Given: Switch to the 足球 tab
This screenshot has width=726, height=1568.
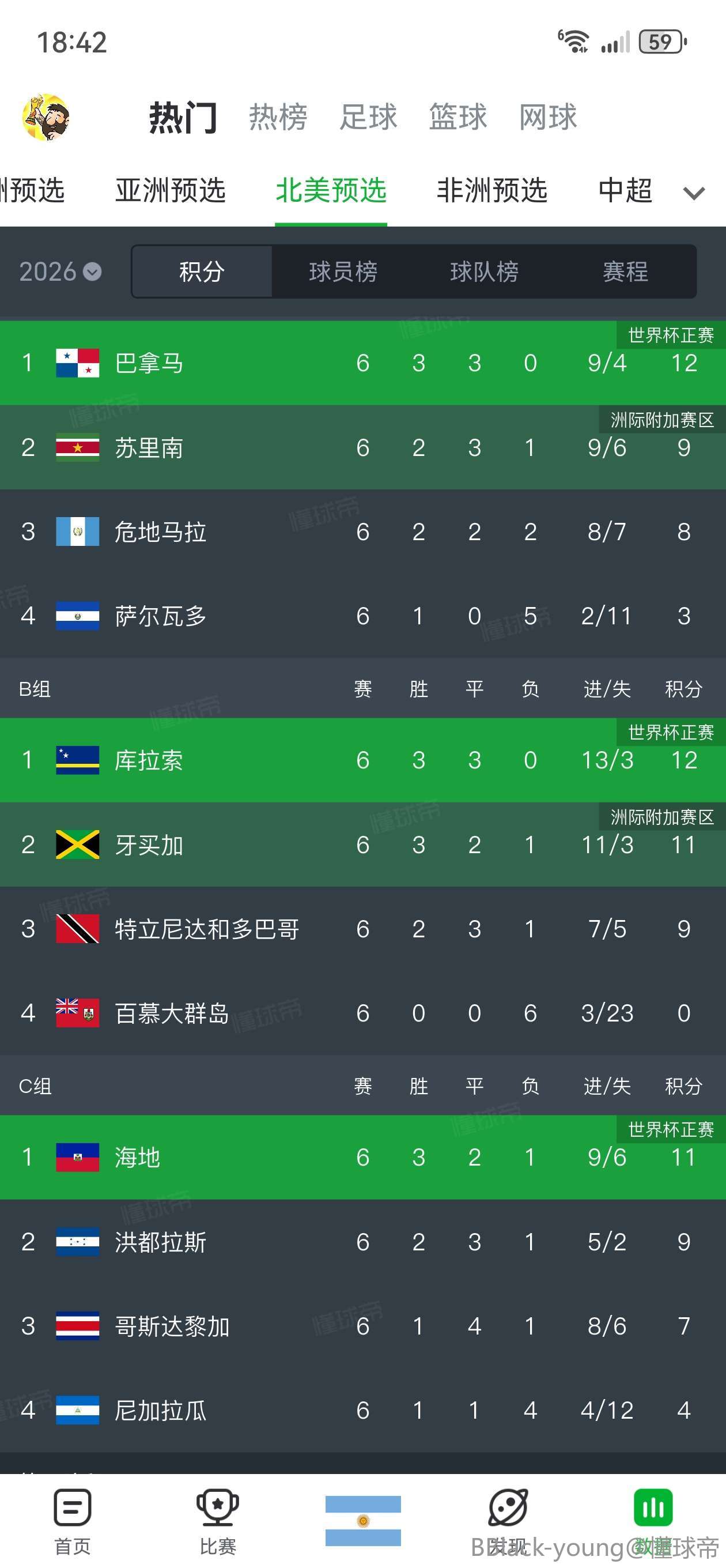Looking at the screenshot, I should coord(368,117).
